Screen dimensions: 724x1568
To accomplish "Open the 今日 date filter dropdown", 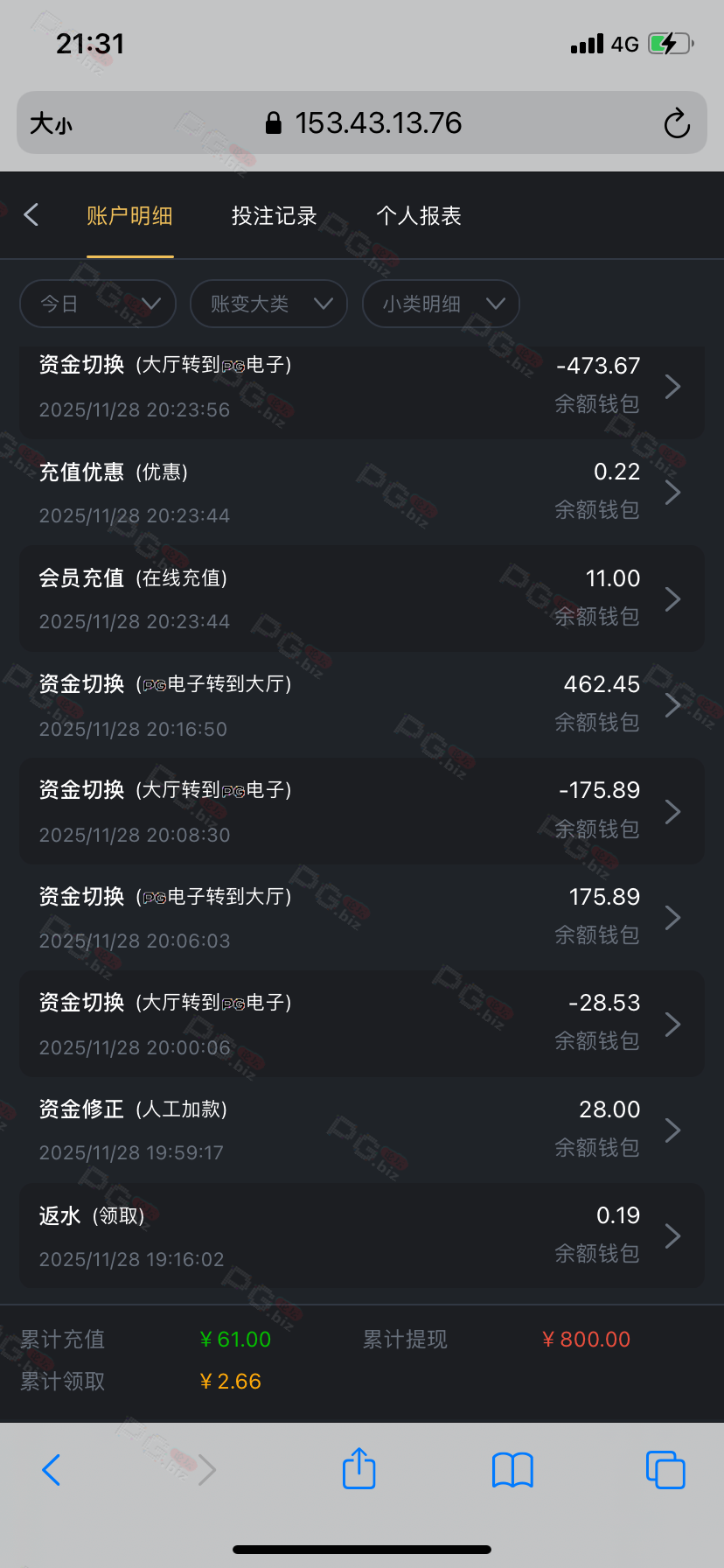I will [98, 304].
